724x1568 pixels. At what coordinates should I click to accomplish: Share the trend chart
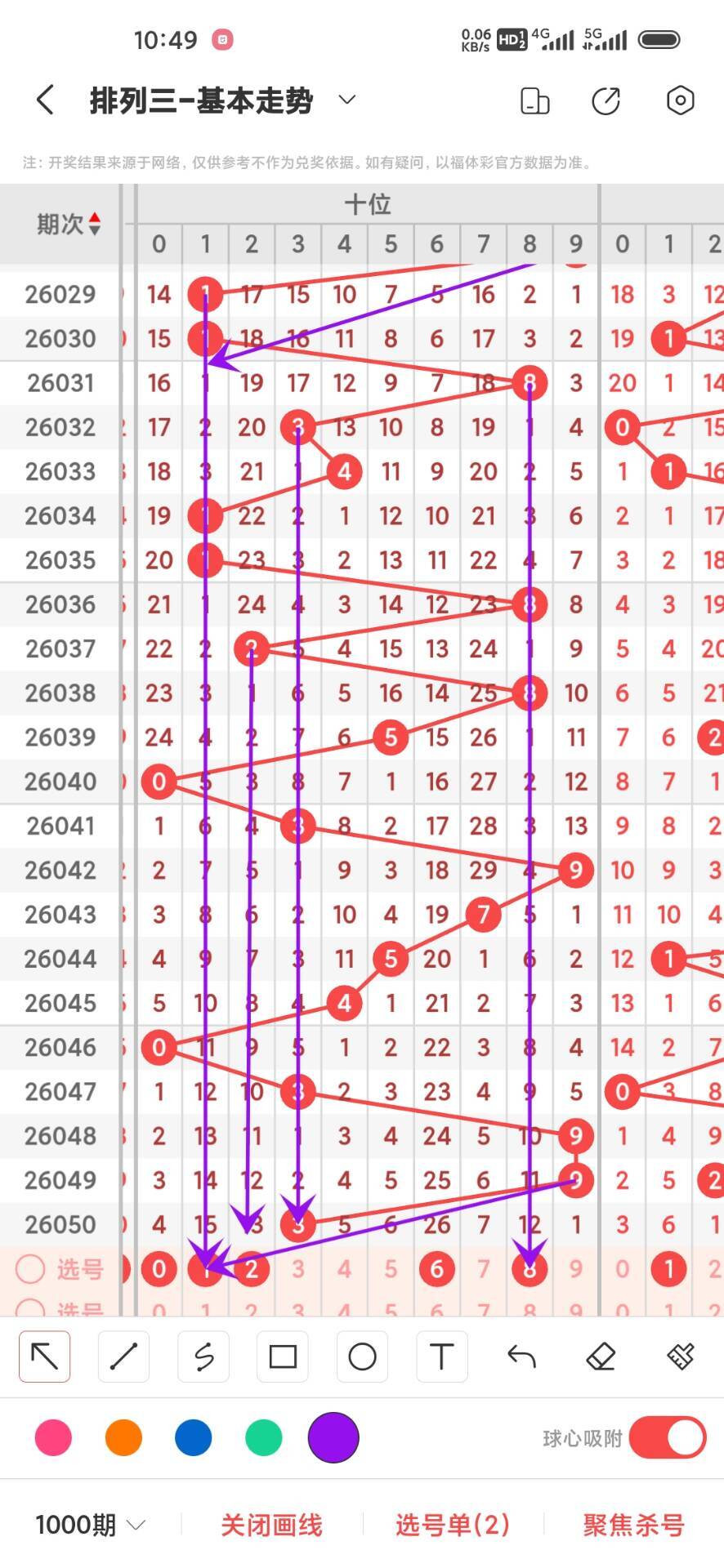point(606,100)
